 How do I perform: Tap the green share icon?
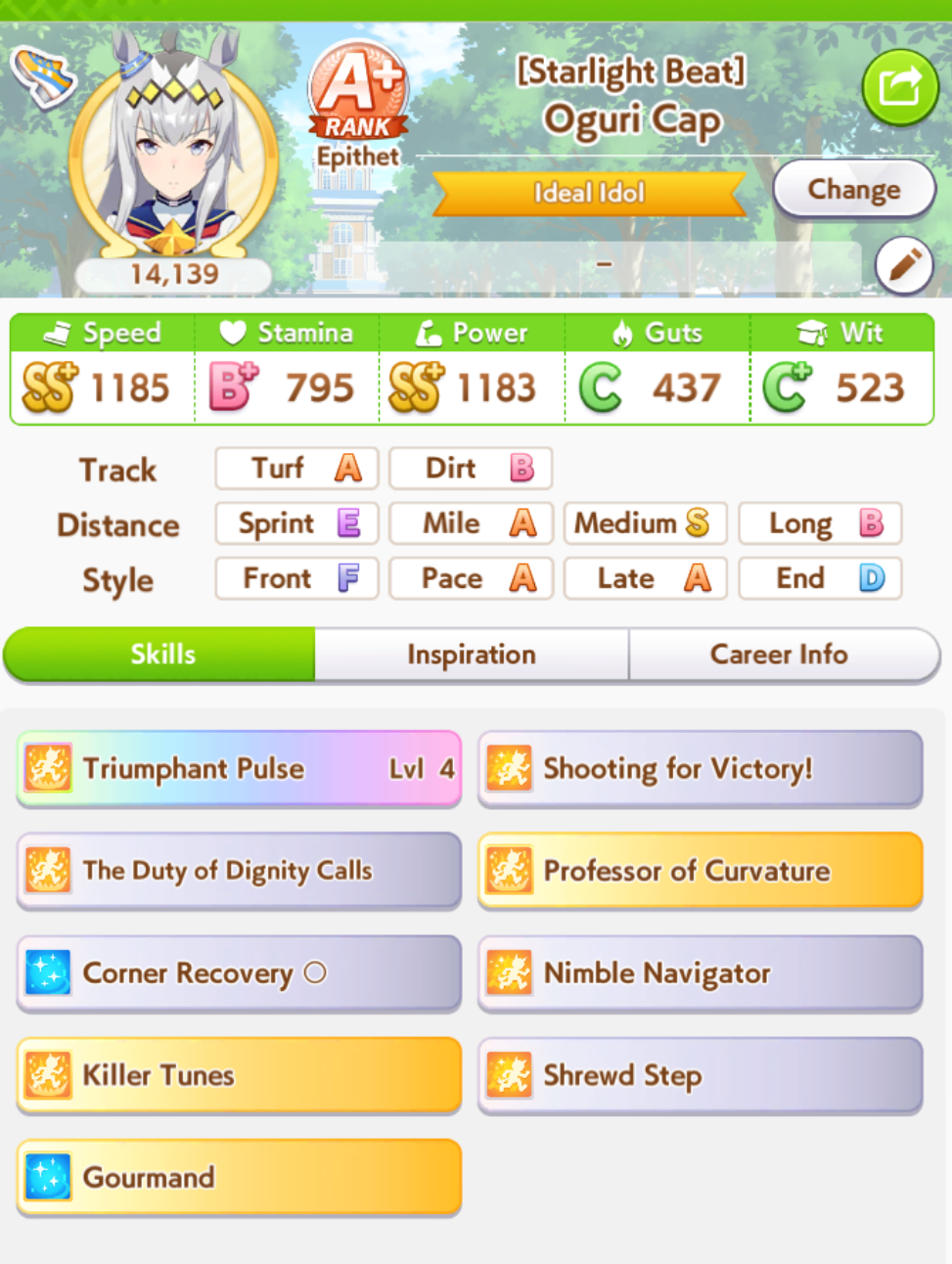[x=900, y=87]
